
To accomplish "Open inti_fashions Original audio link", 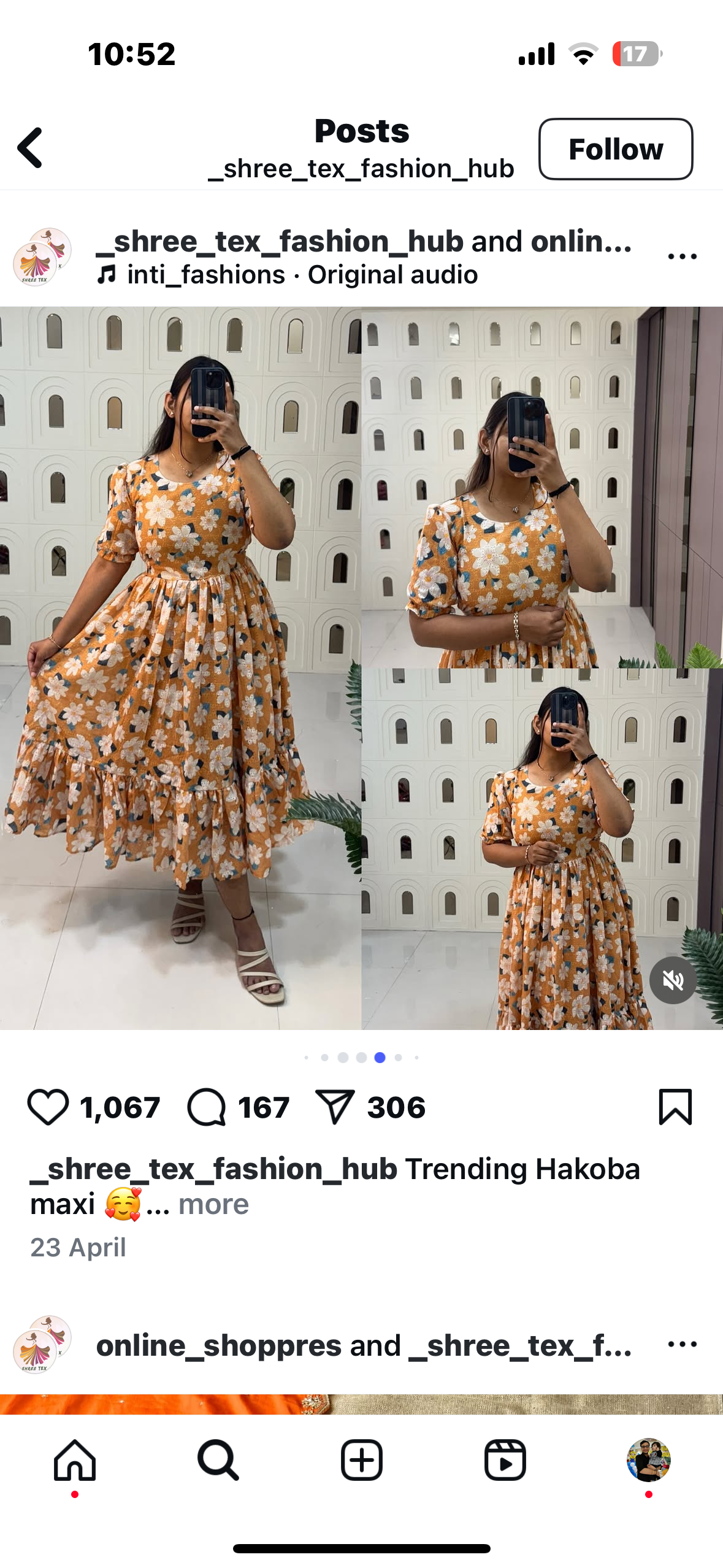I will [302, 275].
